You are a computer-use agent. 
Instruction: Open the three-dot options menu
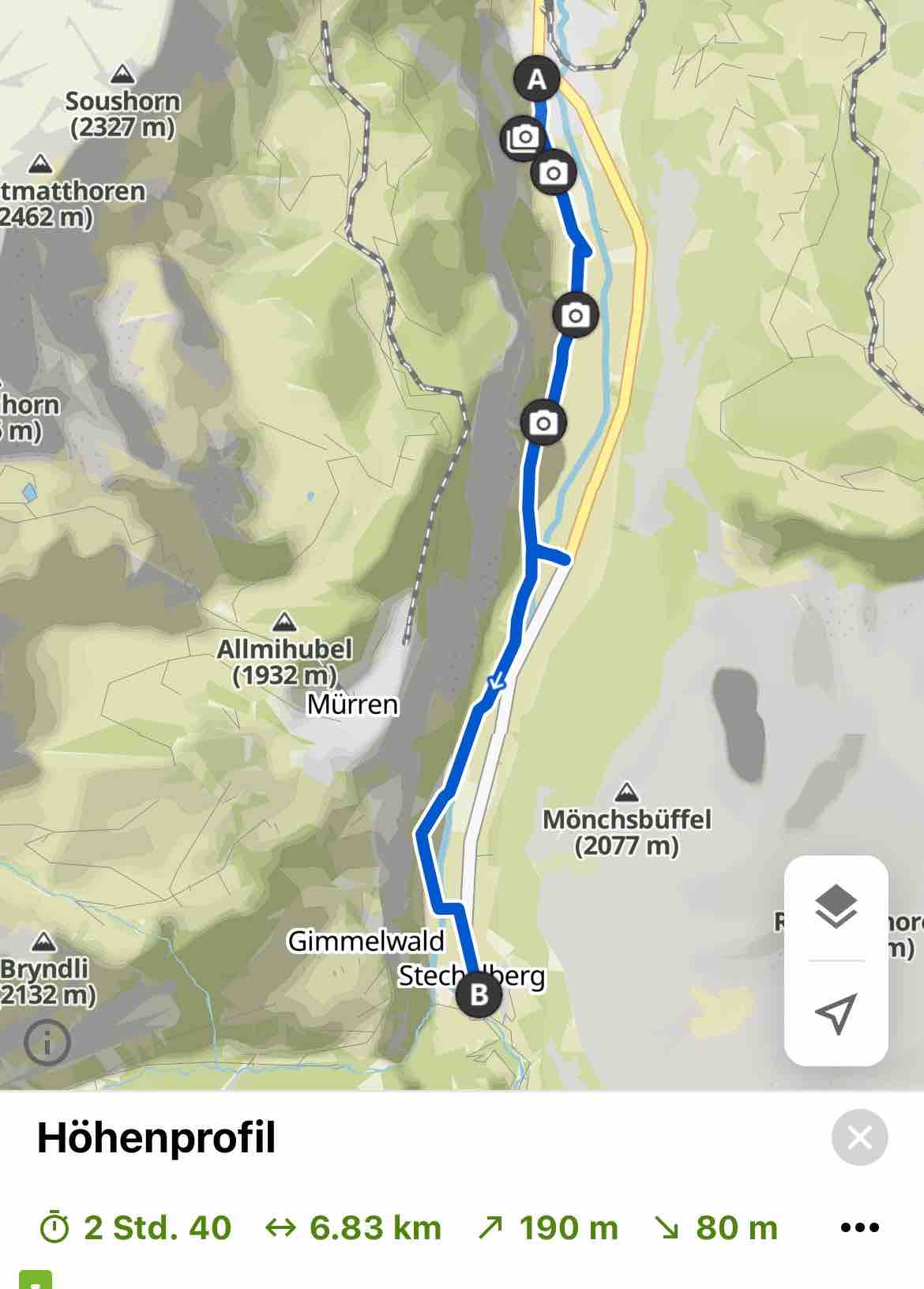tap(860, 1227)
